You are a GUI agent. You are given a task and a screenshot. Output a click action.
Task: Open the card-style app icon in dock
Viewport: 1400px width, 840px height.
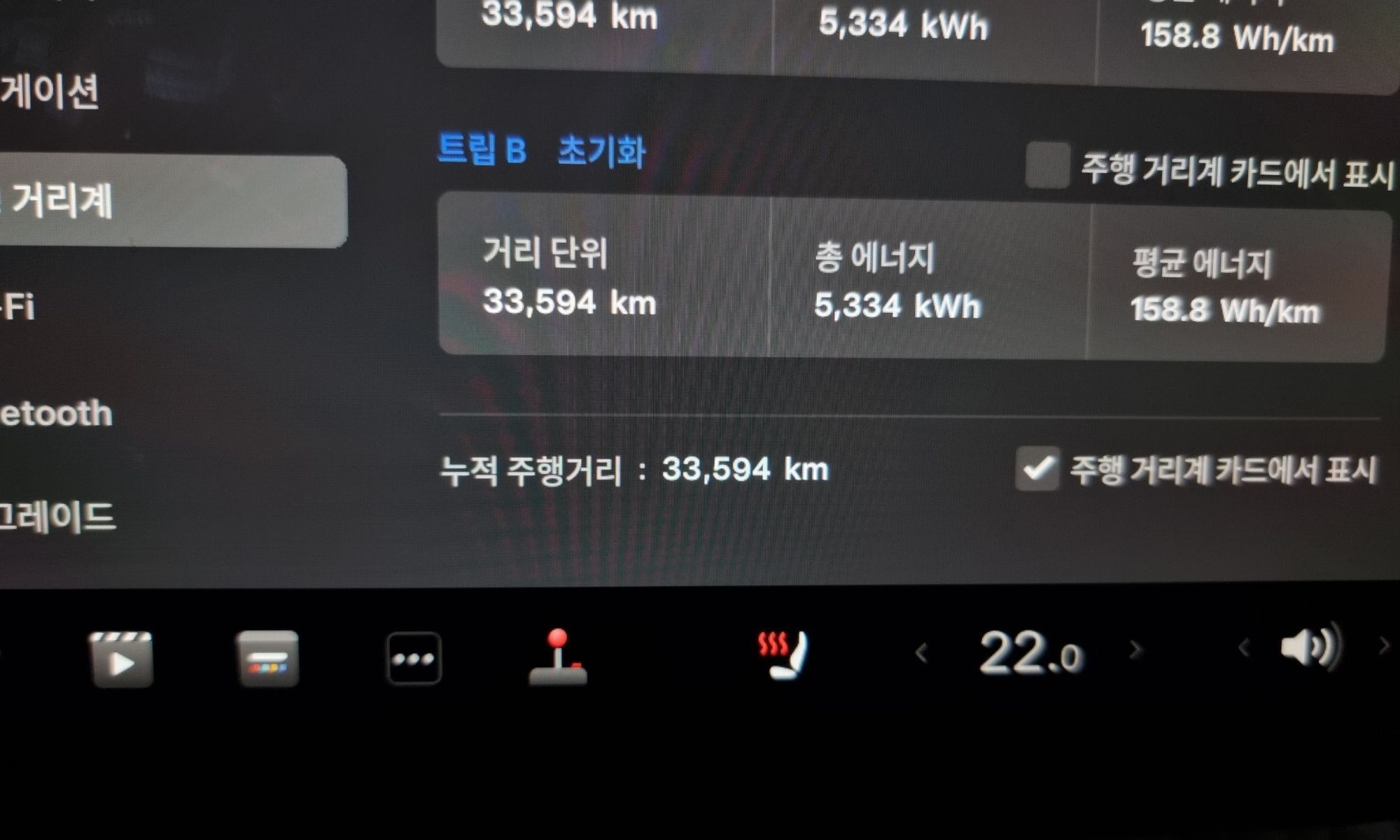[x=267, y=659]
